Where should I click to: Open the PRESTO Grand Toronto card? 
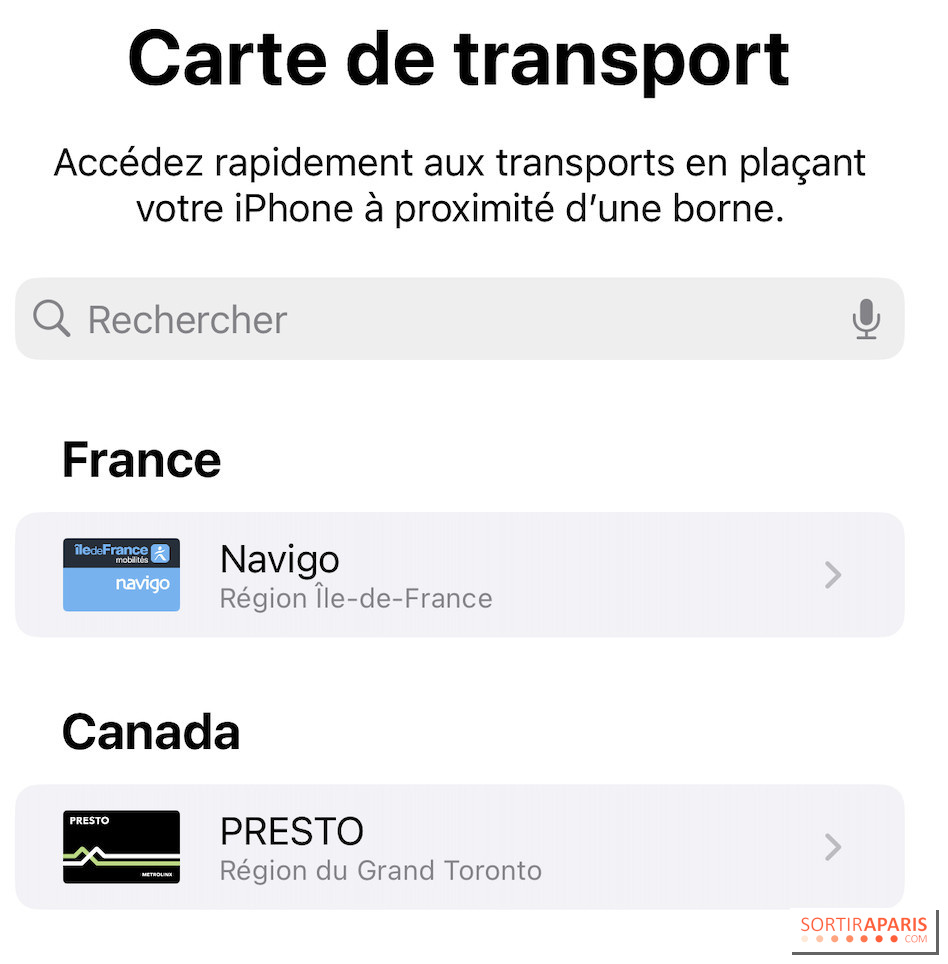(x=459, y=847)
